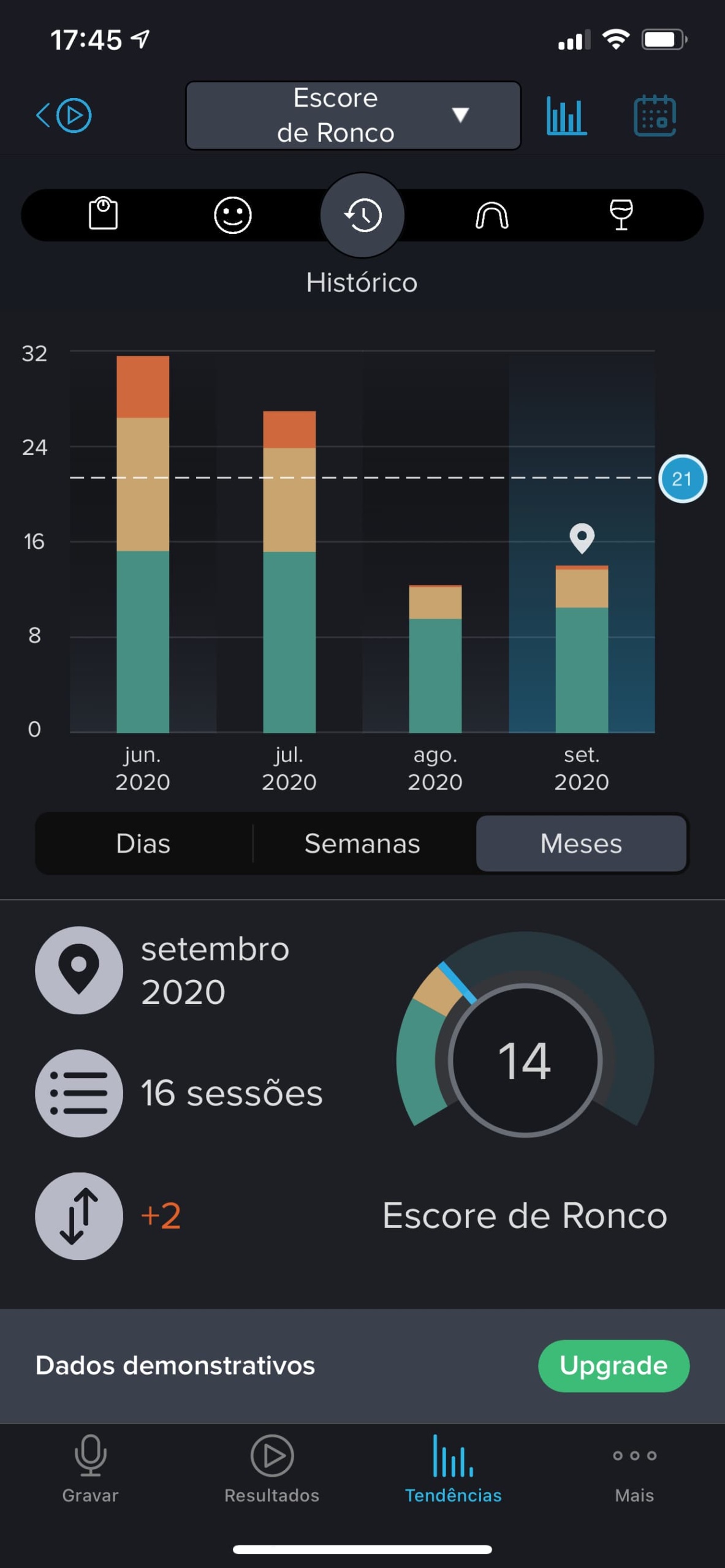Viewport: 725px width, 1568px height.
Task: Switch to Dias view
Action: 143,843
